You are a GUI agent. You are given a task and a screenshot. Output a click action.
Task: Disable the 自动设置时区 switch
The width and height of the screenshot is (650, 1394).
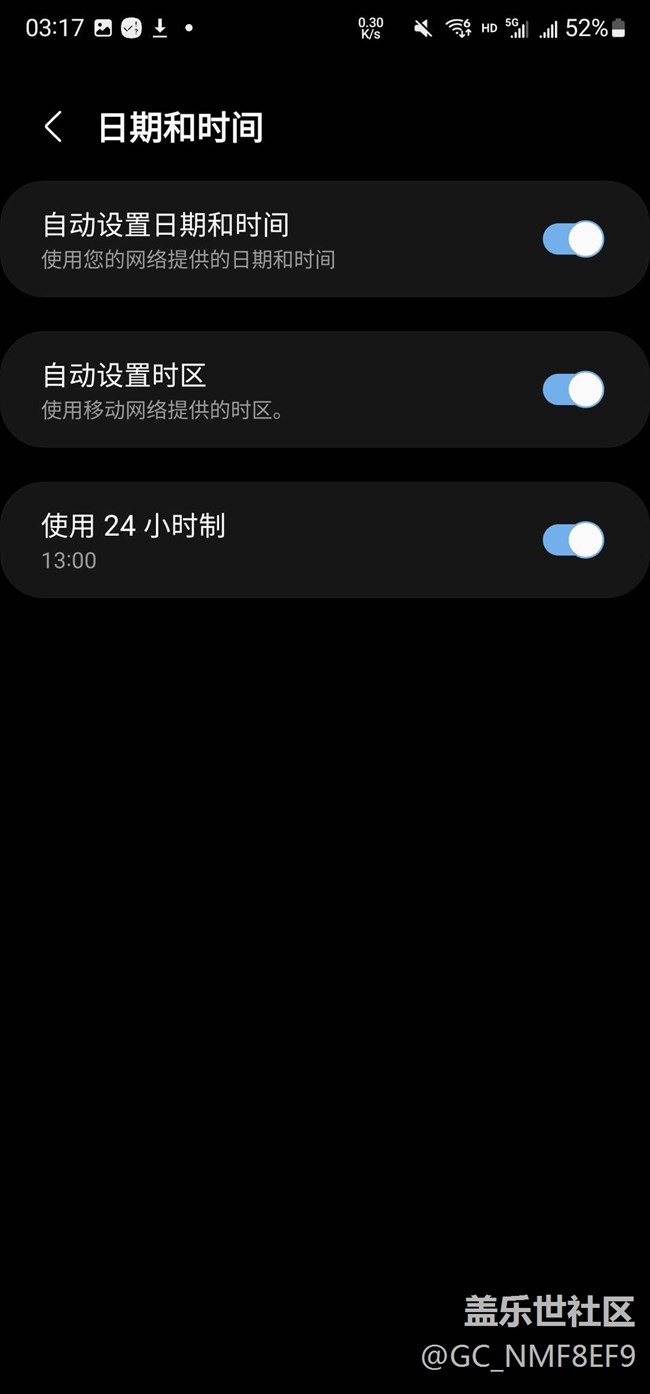point(573,389)
